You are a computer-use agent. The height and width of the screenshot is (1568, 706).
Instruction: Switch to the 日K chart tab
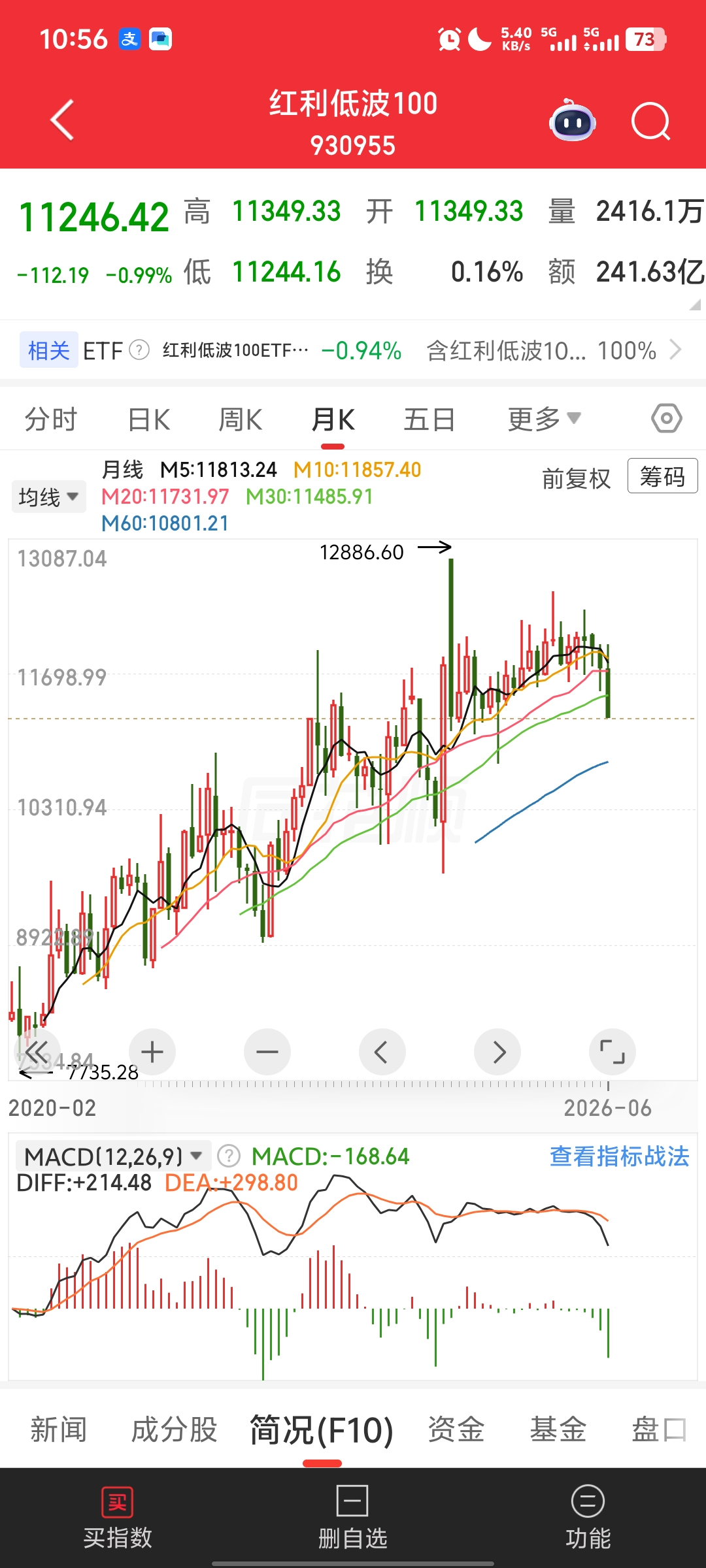pos(149,419)
